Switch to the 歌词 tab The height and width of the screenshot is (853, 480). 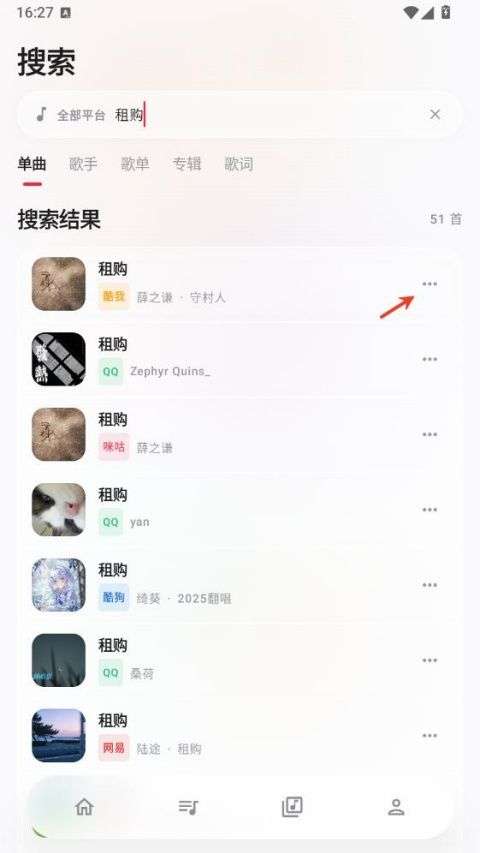tap(238, 164)
